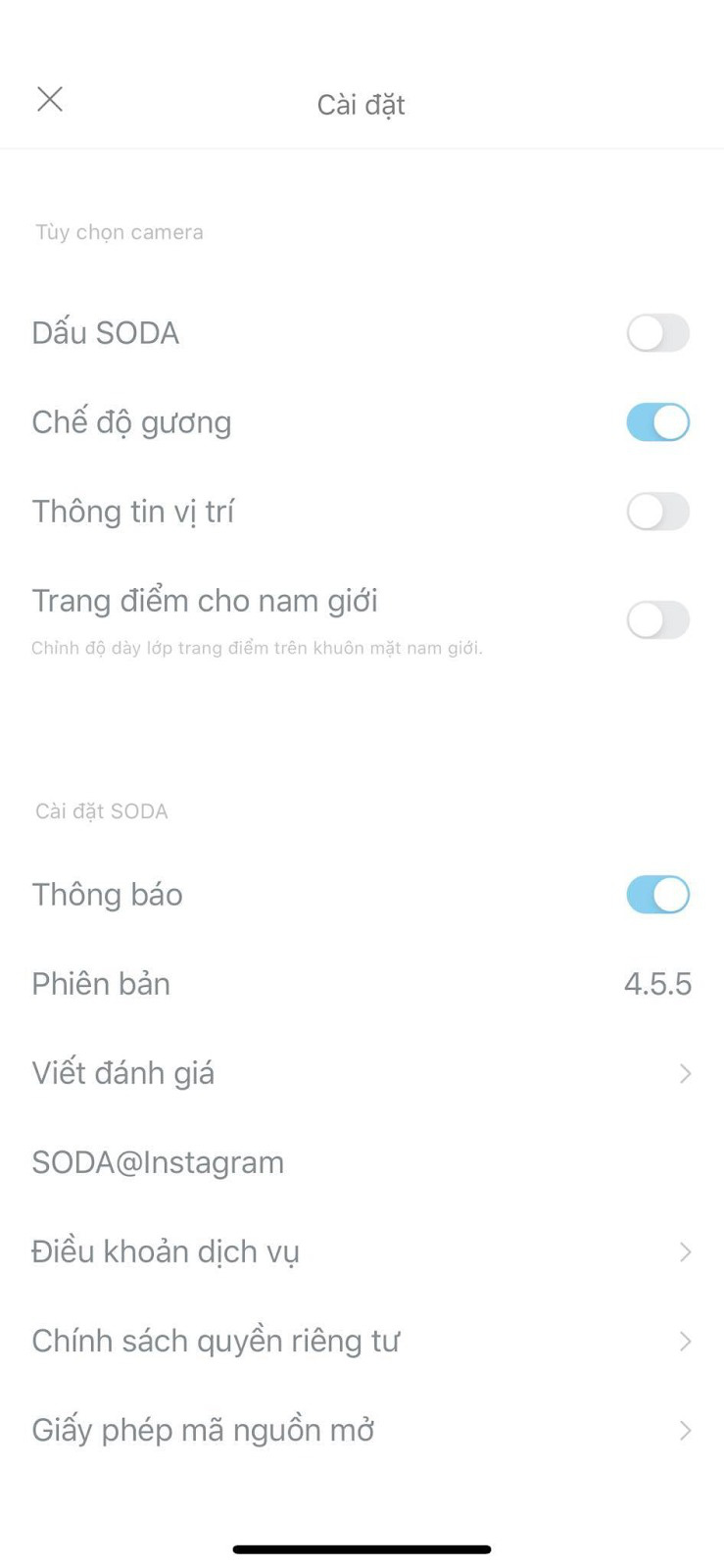The image size is (724, 1568).
Task: View Chính sách quyền riêng tư privacy policy
Action: coord(216,1341)
